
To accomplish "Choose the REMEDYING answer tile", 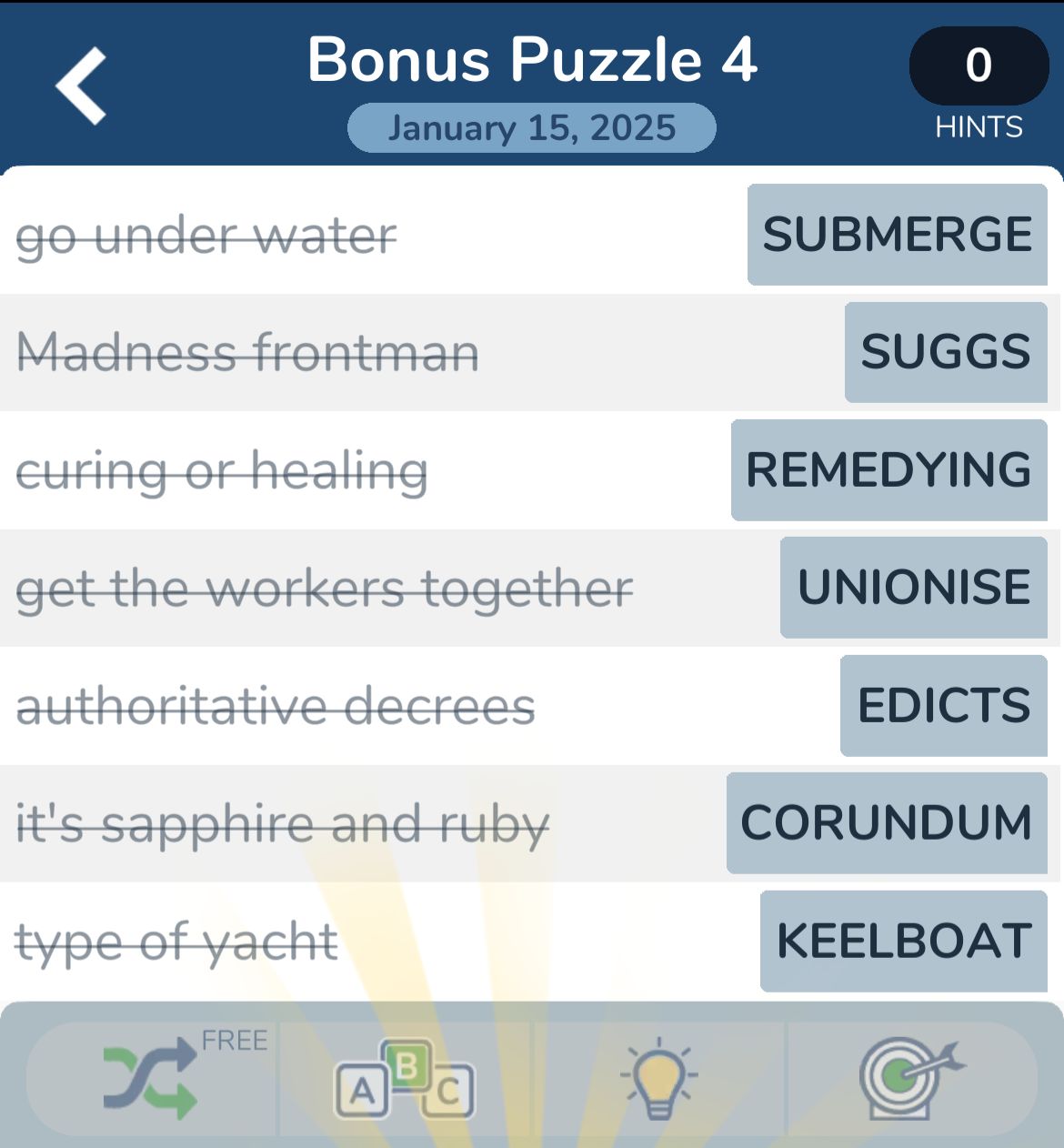I will 888,470.
